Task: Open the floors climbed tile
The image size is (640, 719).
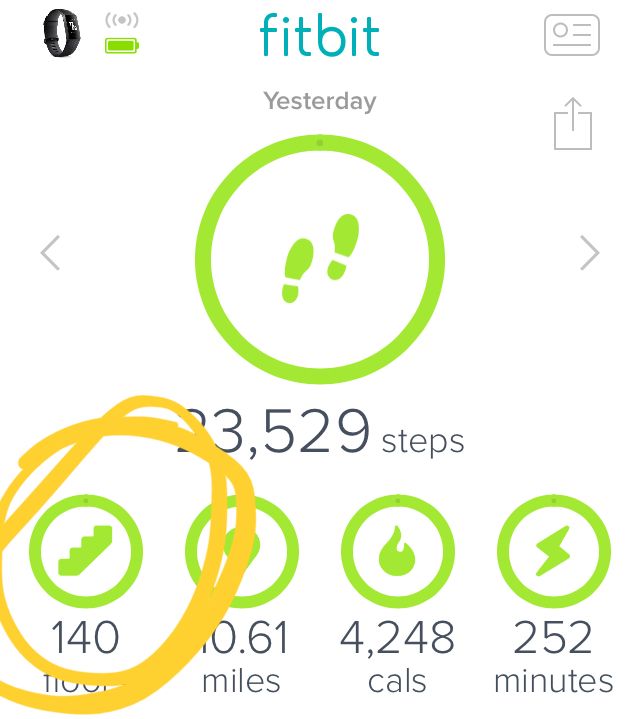Action: click(x=85, y=551)
